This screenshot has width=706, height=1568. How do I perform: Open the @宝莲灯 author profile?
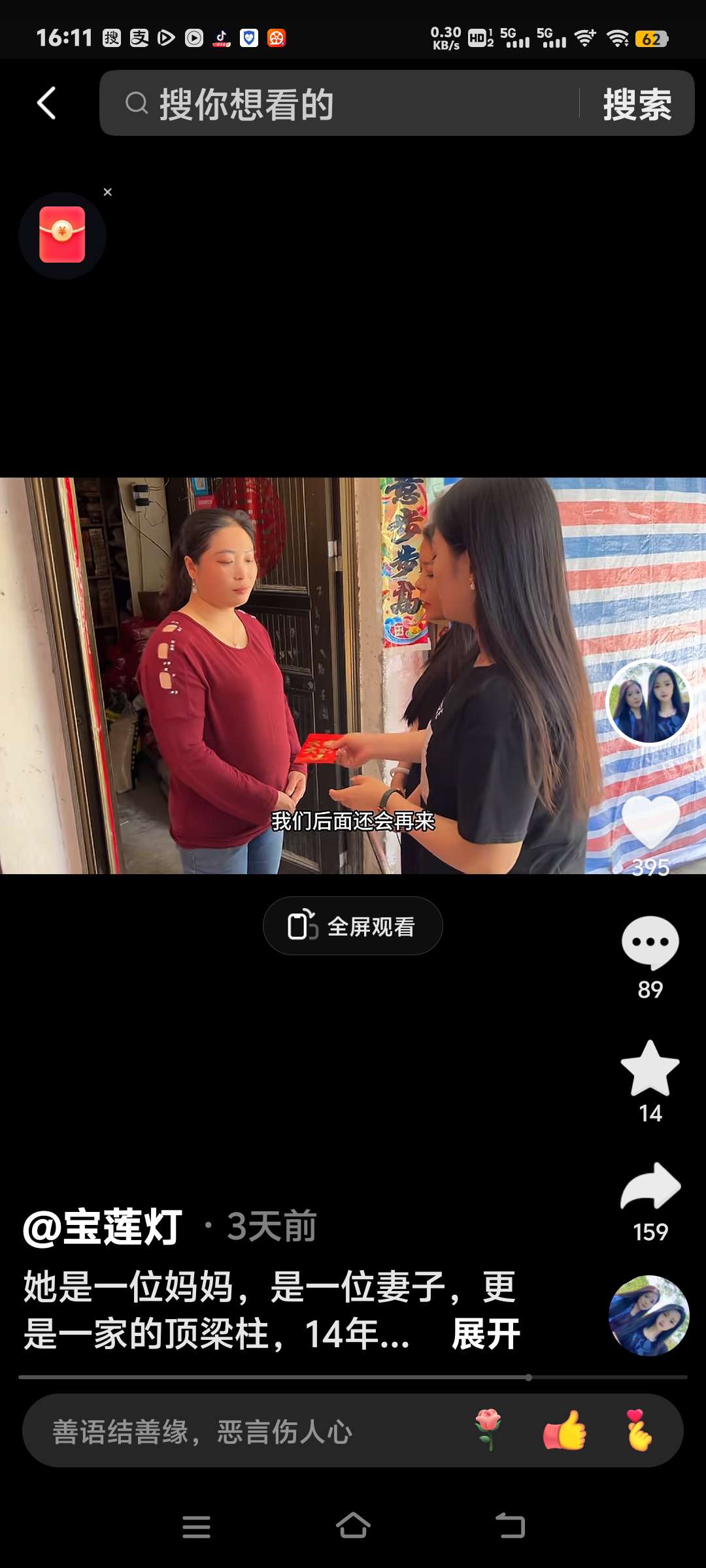pyautogui.click(x=103, y=1227)
